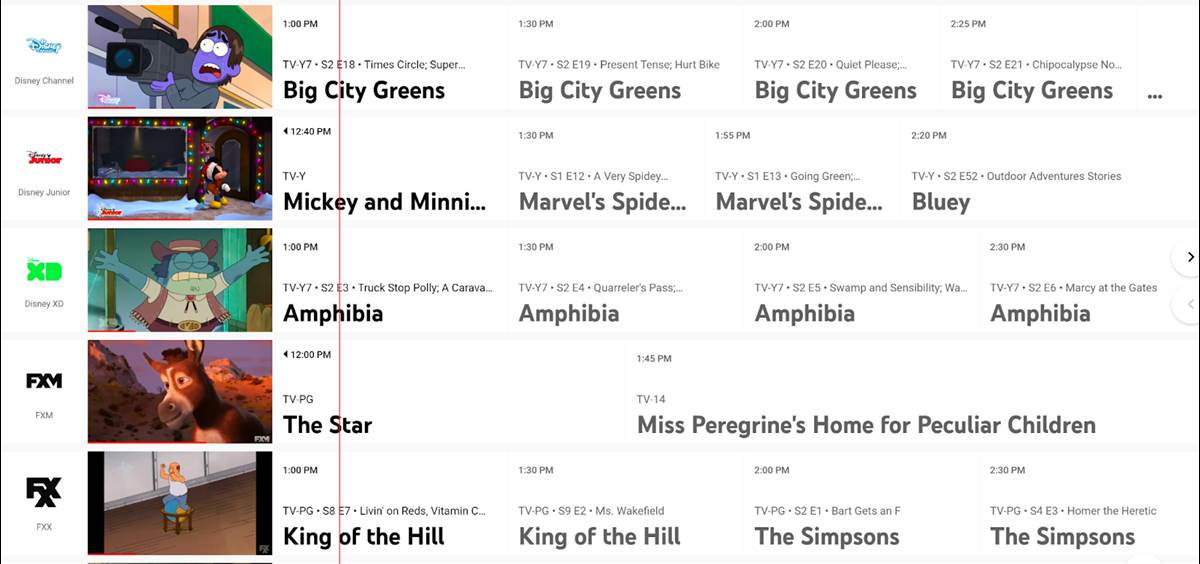This screenshot has width=1200, height=564.
Task: Go back to earlier guide times
Action: tap(1189, 303)
